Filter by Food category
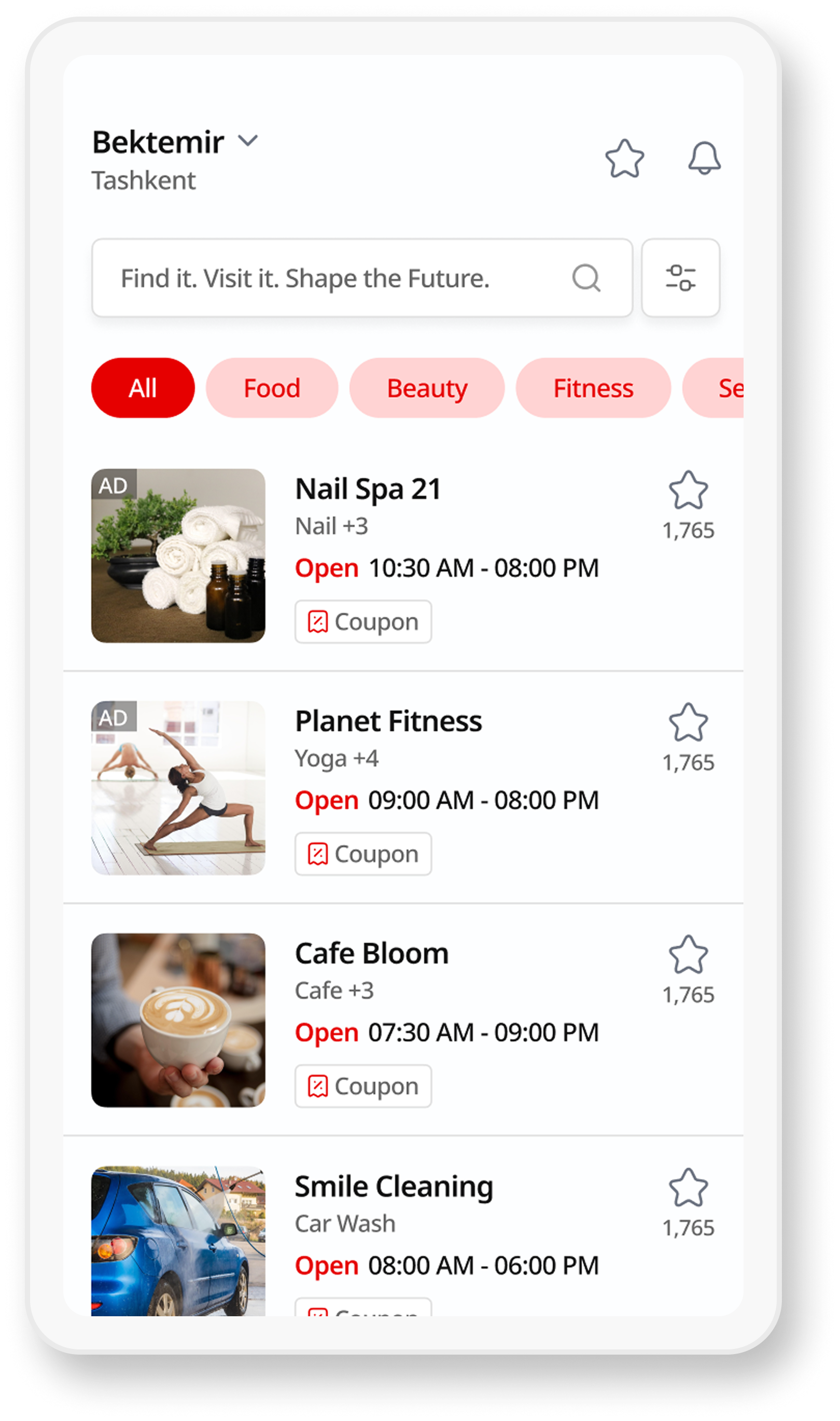The image size is (840, 1421). click(x=272, y=388)
